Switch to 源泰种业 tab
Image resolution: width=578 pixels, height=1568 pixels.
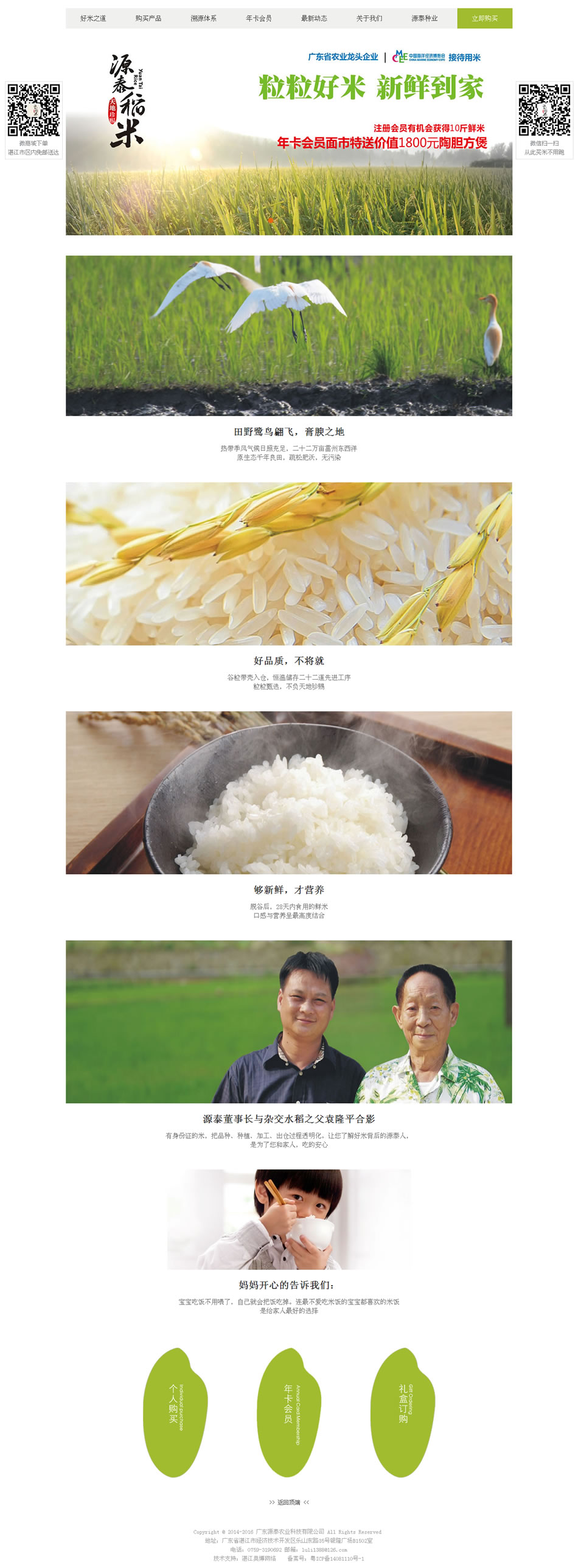pyautogui.click(x=424, y=18)
